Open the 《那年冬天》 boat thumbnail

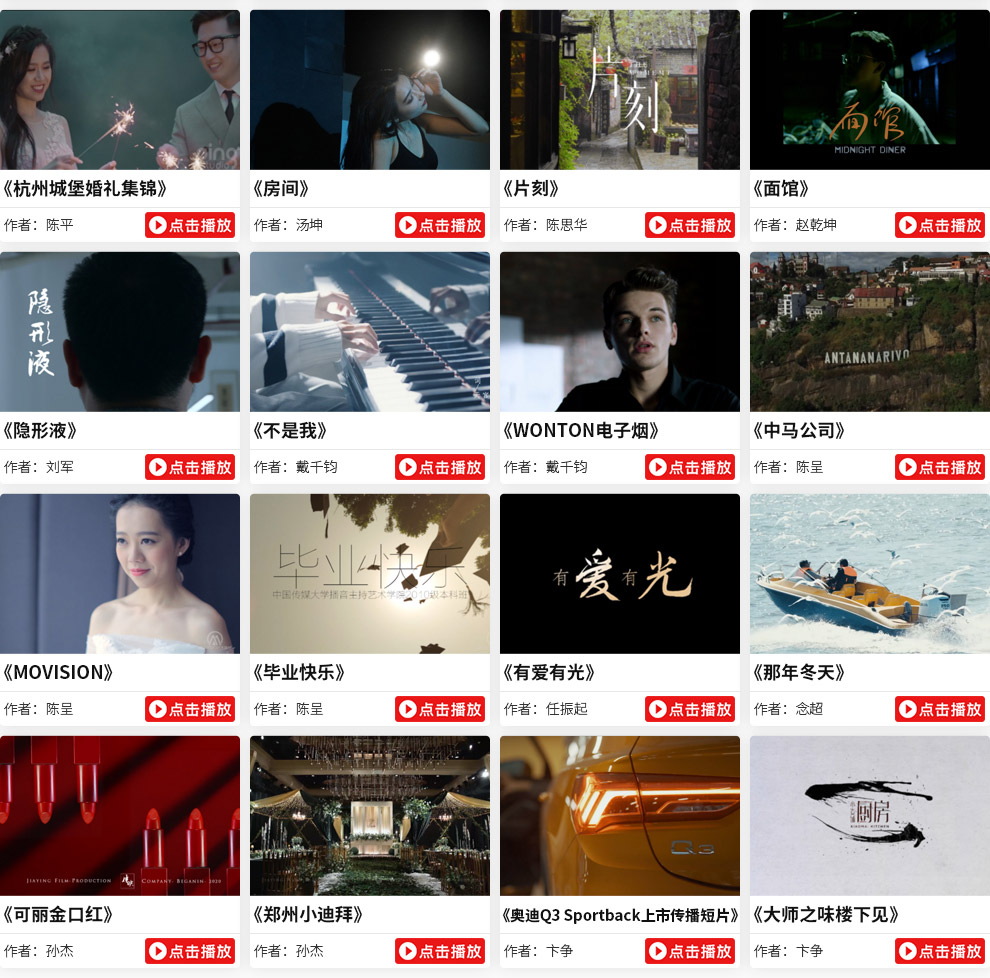tap(870, 574)
